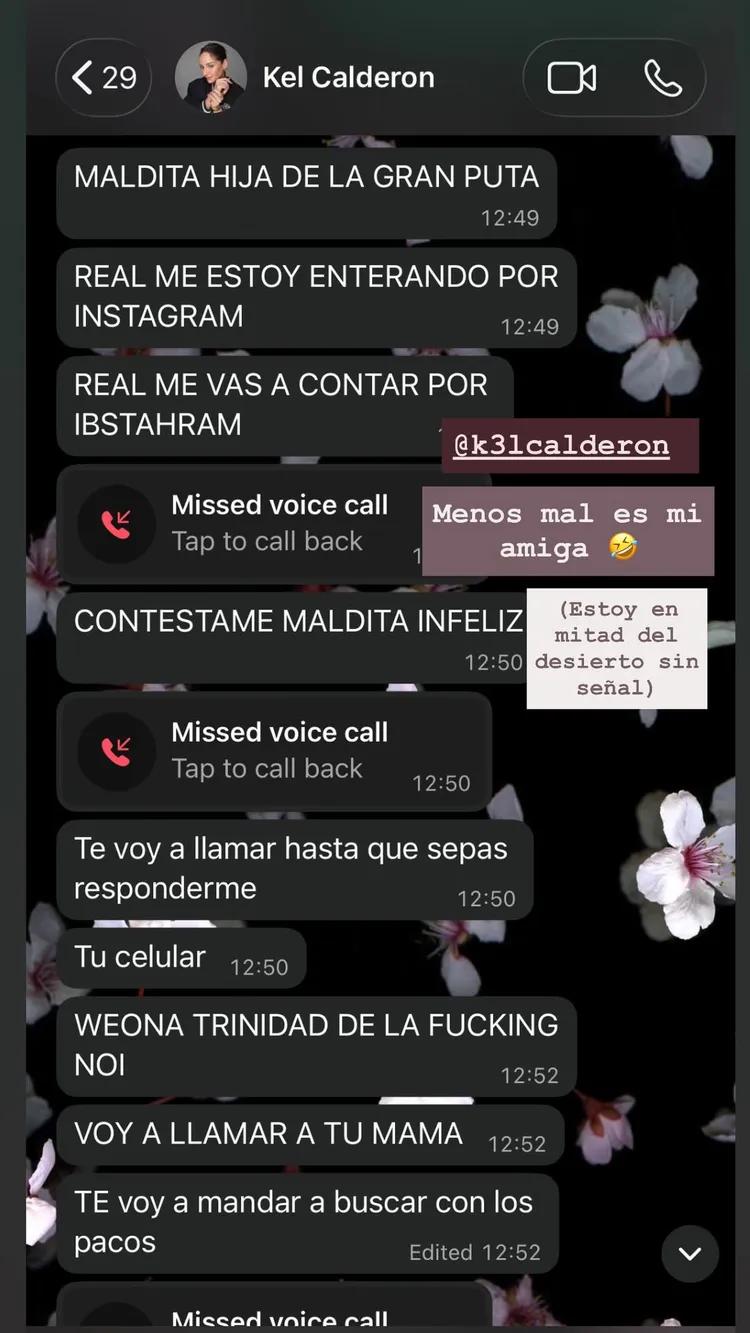Screen dimensions: 750x1333
Task: Select the message 'MALDITA HIJA DE LA GRAN PUTA'
Action: click(x=305, y=192)
